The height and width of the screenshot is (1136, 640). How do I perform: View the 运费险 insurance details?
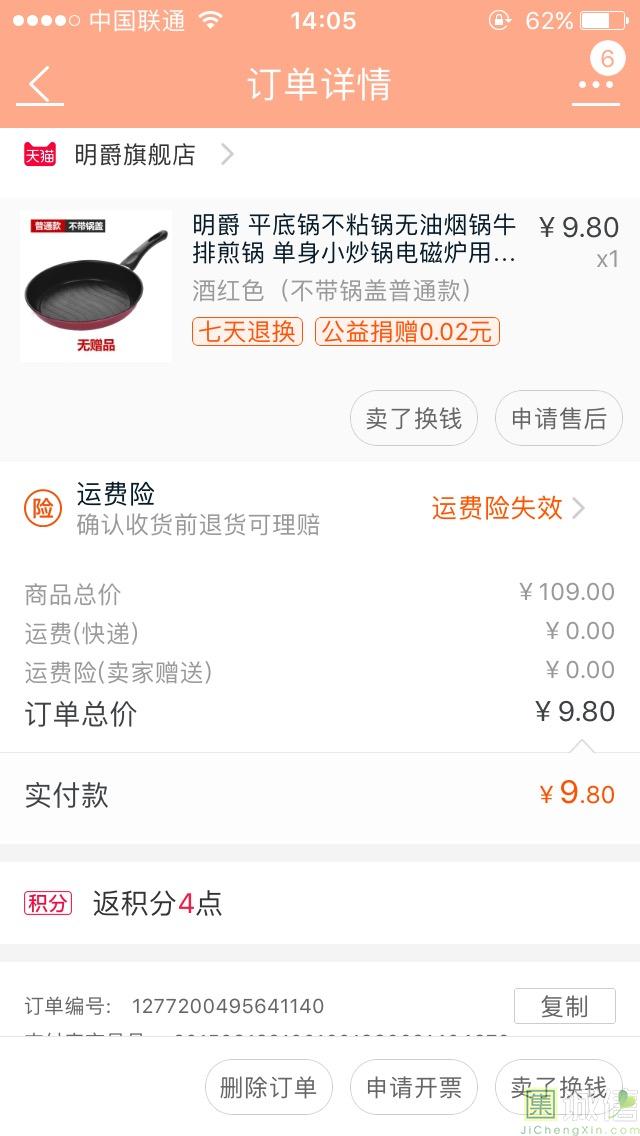point(508,508)
